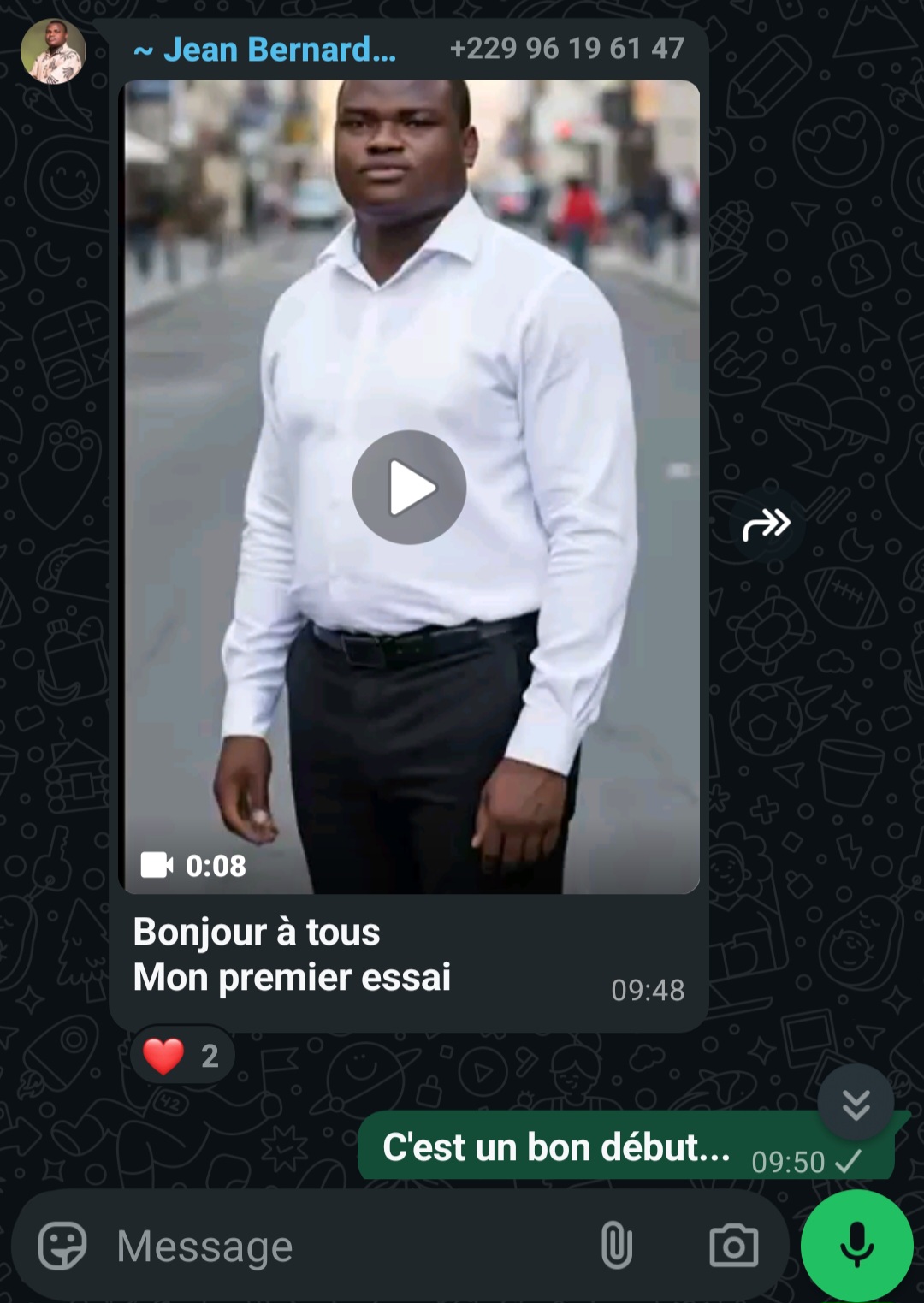
Task: Open the camera to send a photo
Action: tap(733, 1246)
